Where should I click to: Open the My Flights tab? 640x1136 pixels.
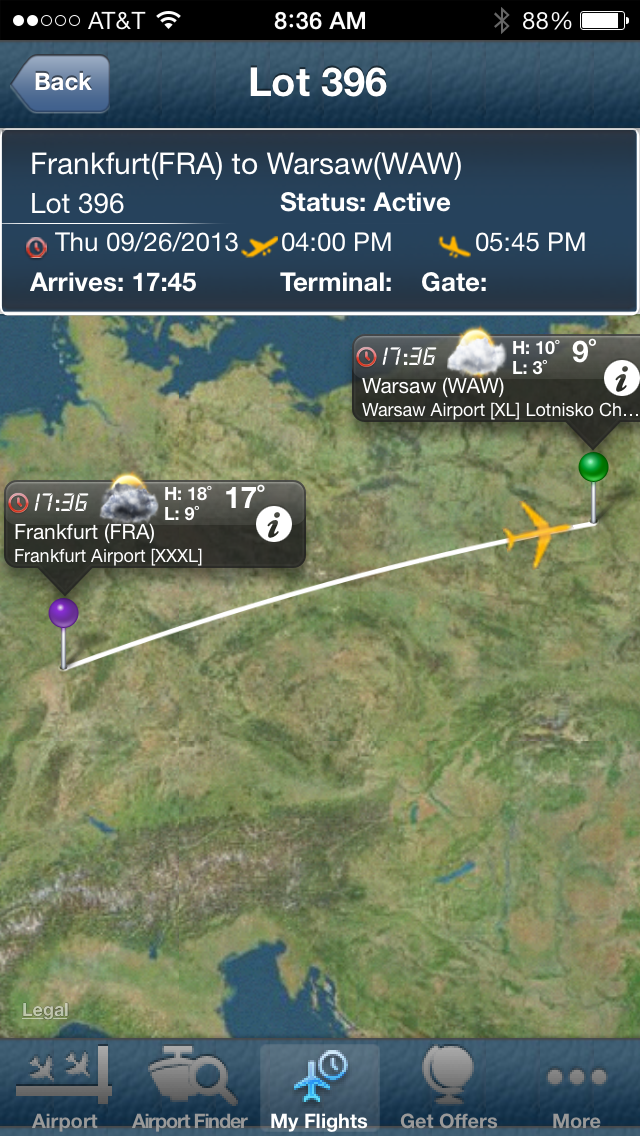pos(320,1087)
